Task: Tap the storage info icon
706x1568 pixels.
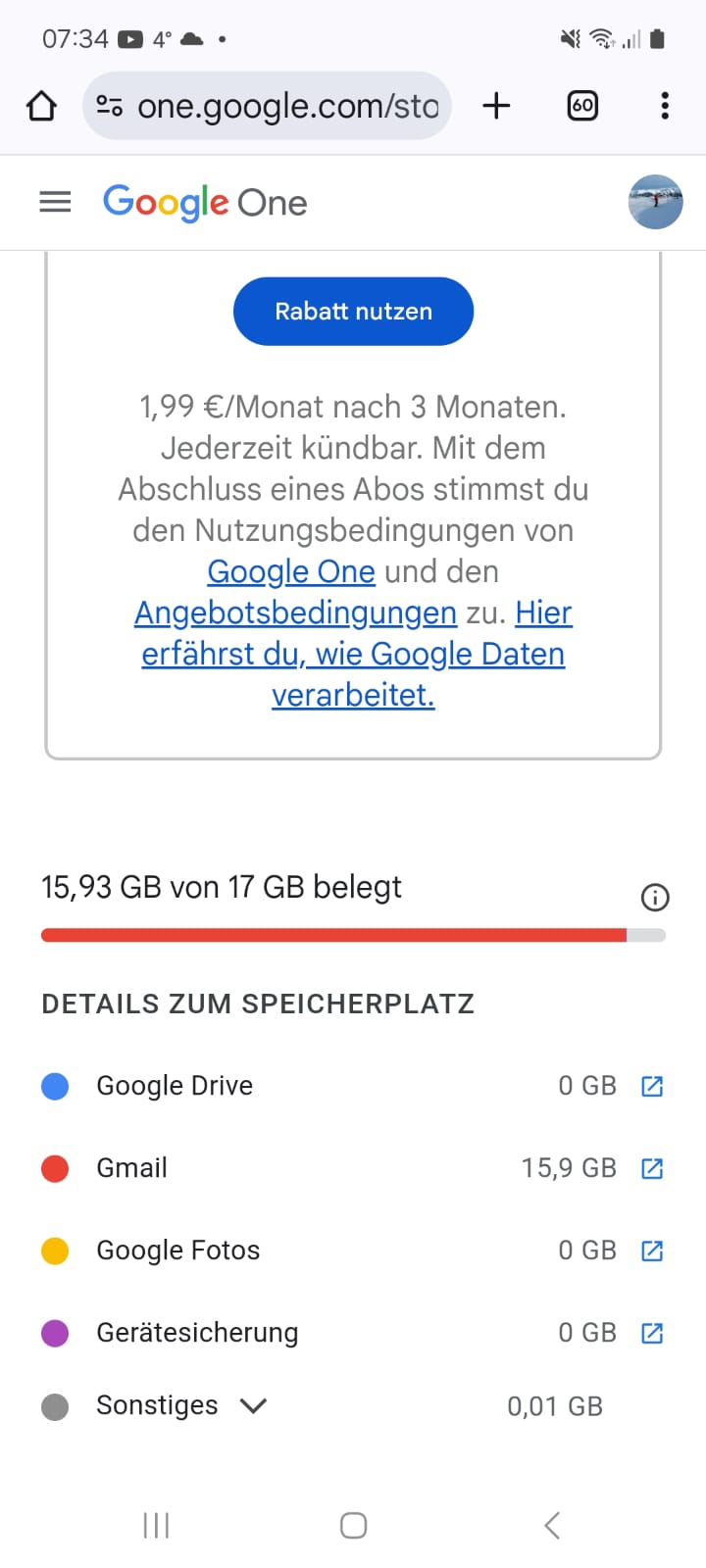Action: tap(654, 897)
